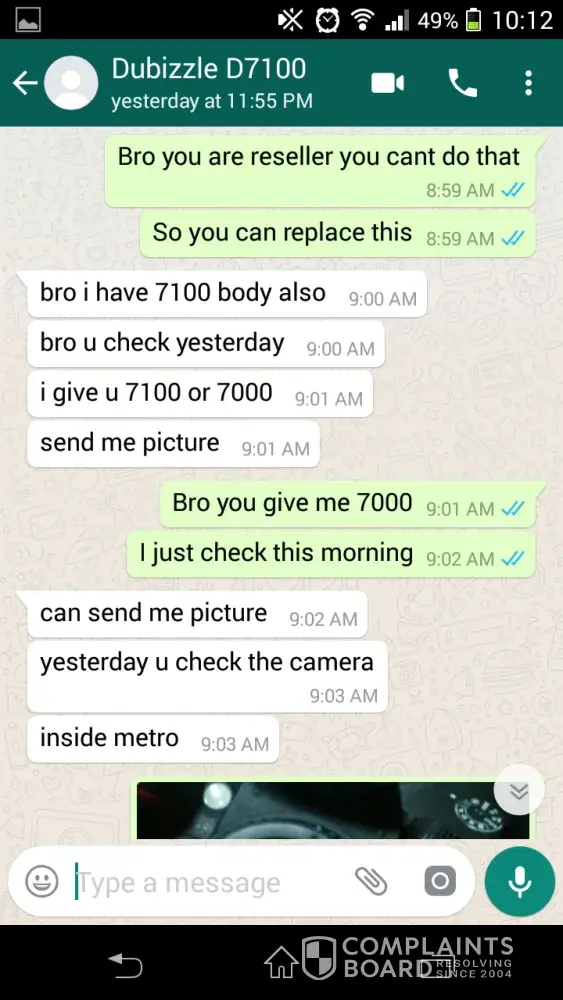Tap the microphone to record voice message

click(x=520, y=881)
